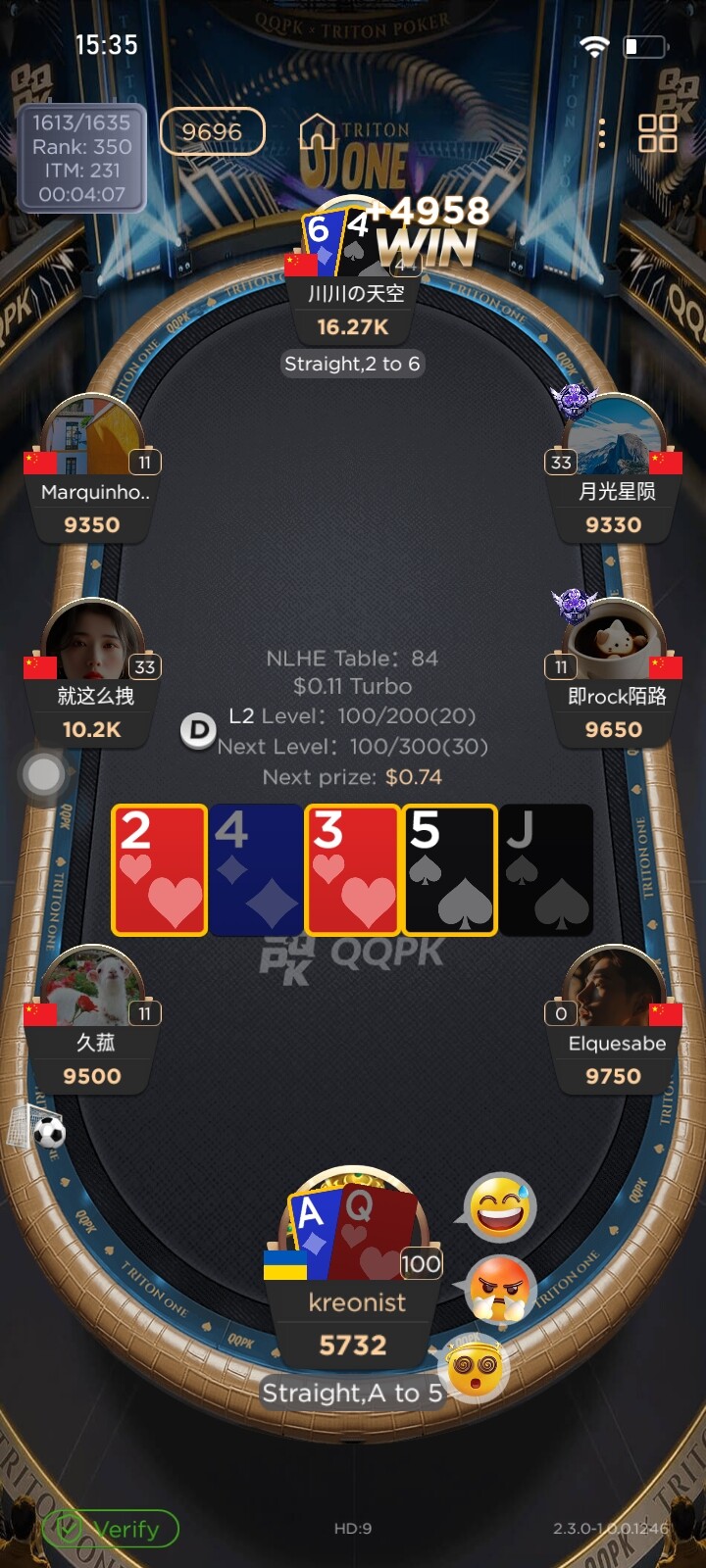Open Marquinho's player avatar
This screenshot has height=1568, width=706.
[94, 436]
